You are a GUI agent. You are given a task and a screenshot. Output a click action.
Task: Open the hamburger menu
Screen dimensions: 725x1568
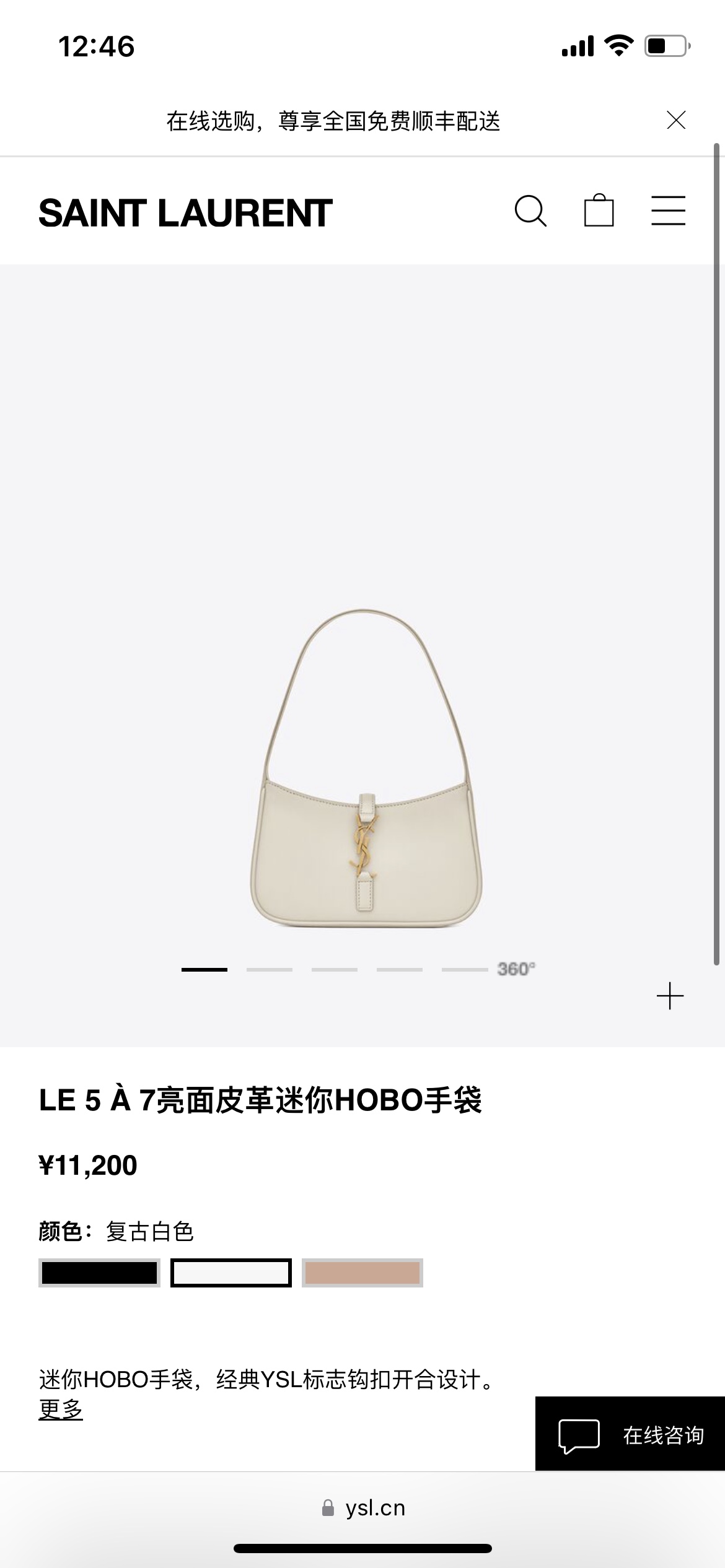click(668, 211)
